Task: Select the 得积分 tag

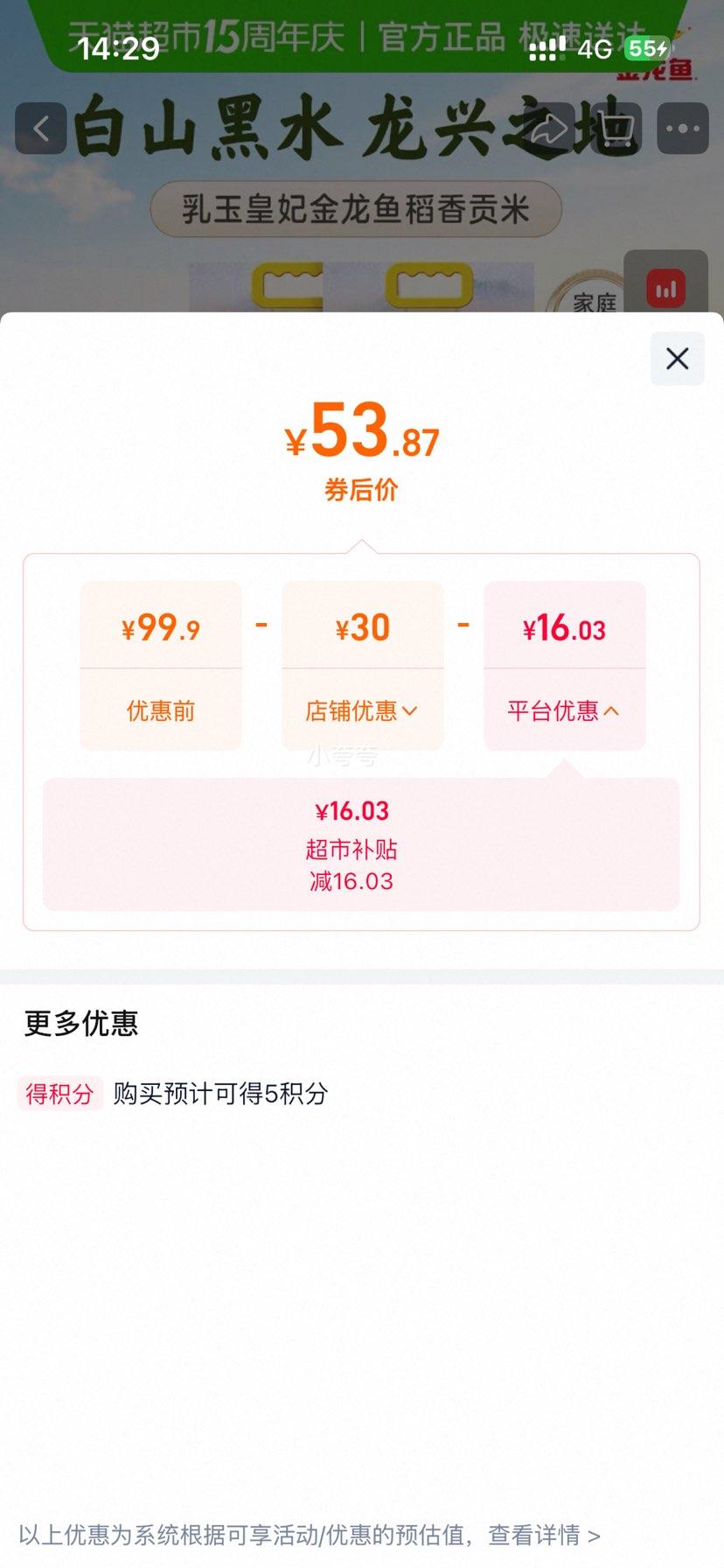Action: [x=59, y=1094]
